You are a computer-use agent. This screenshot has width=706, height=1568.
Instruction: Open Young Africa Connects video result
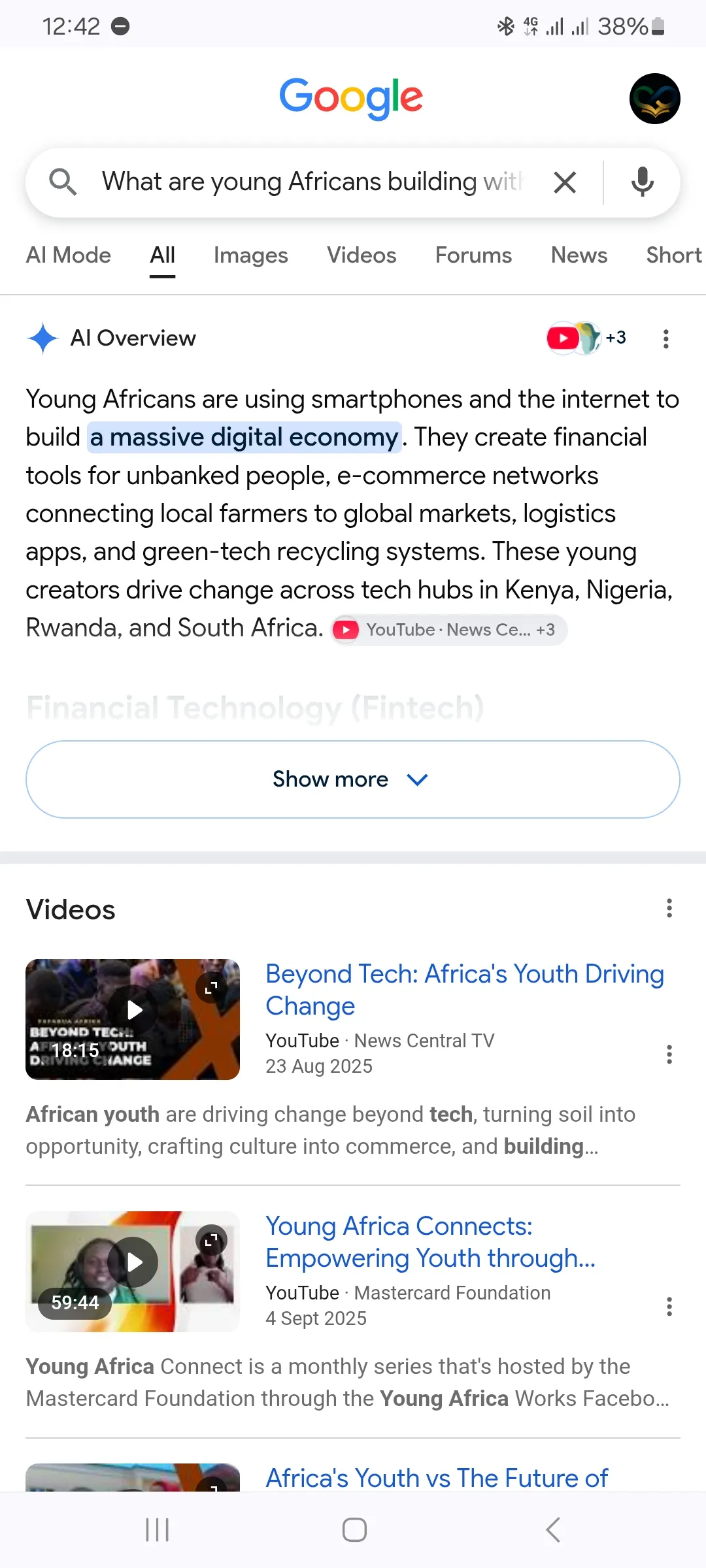pyautogui.click(x=431, y=1242)
